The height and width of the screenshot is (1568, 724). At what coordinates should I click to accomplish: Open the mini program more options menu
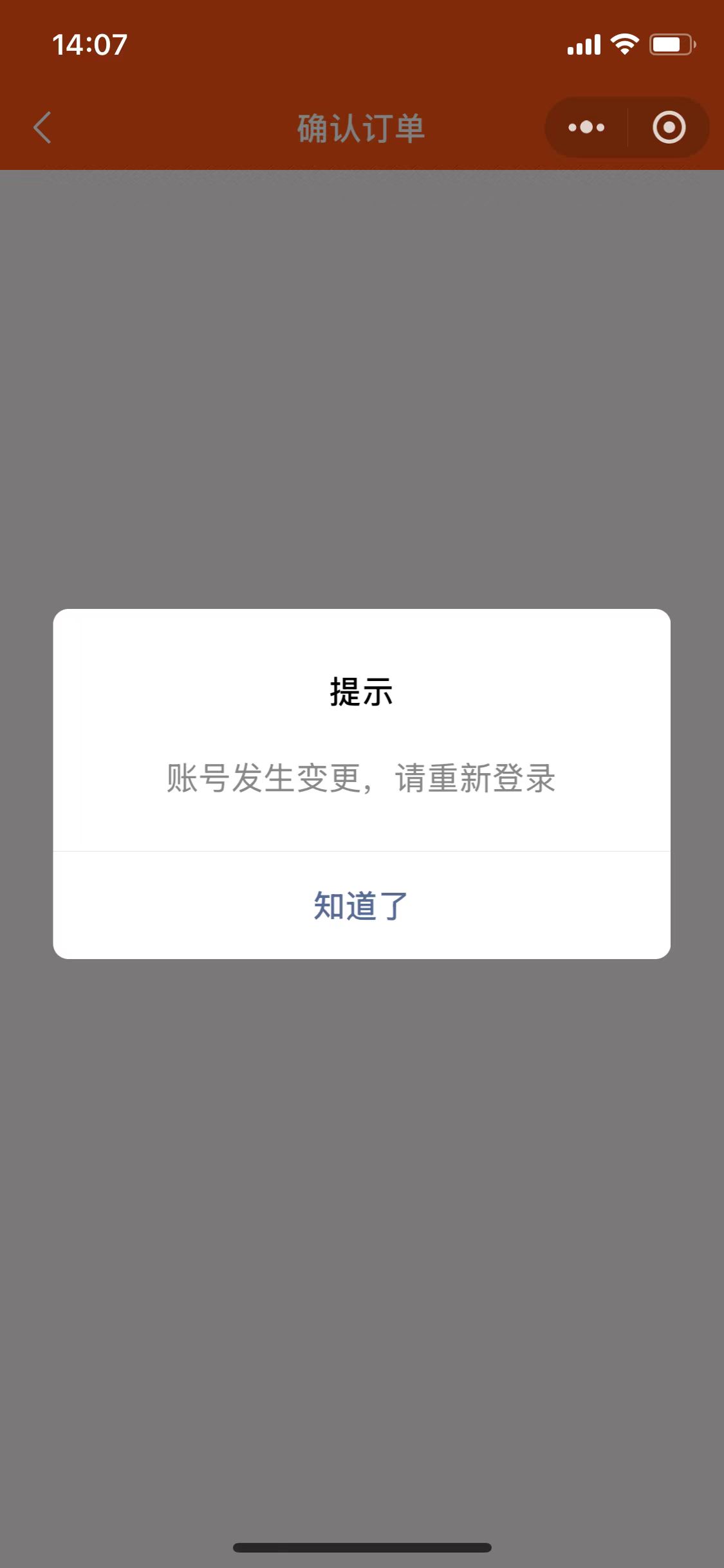[x=586, y=127]
